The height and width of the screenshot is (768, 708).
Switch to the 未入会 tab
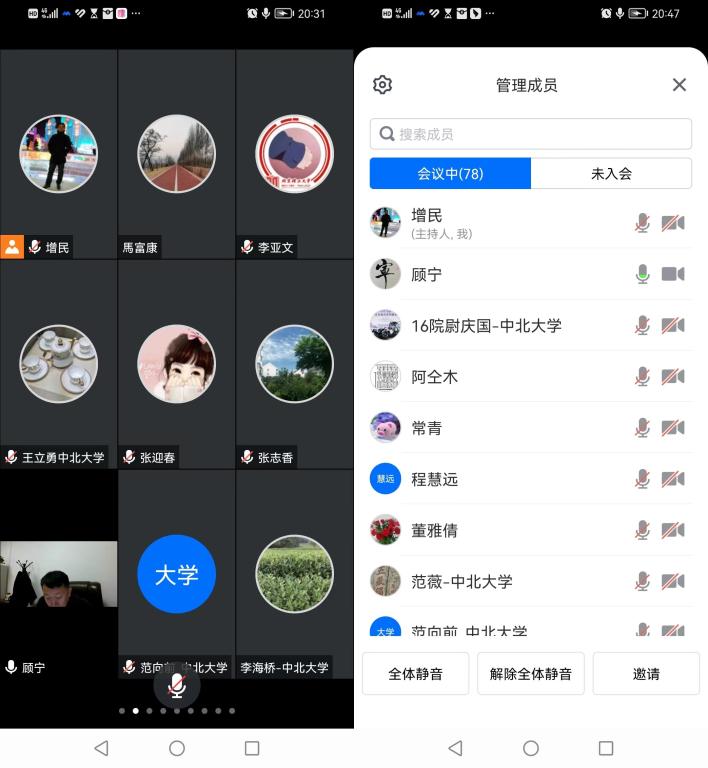(611, 173)
